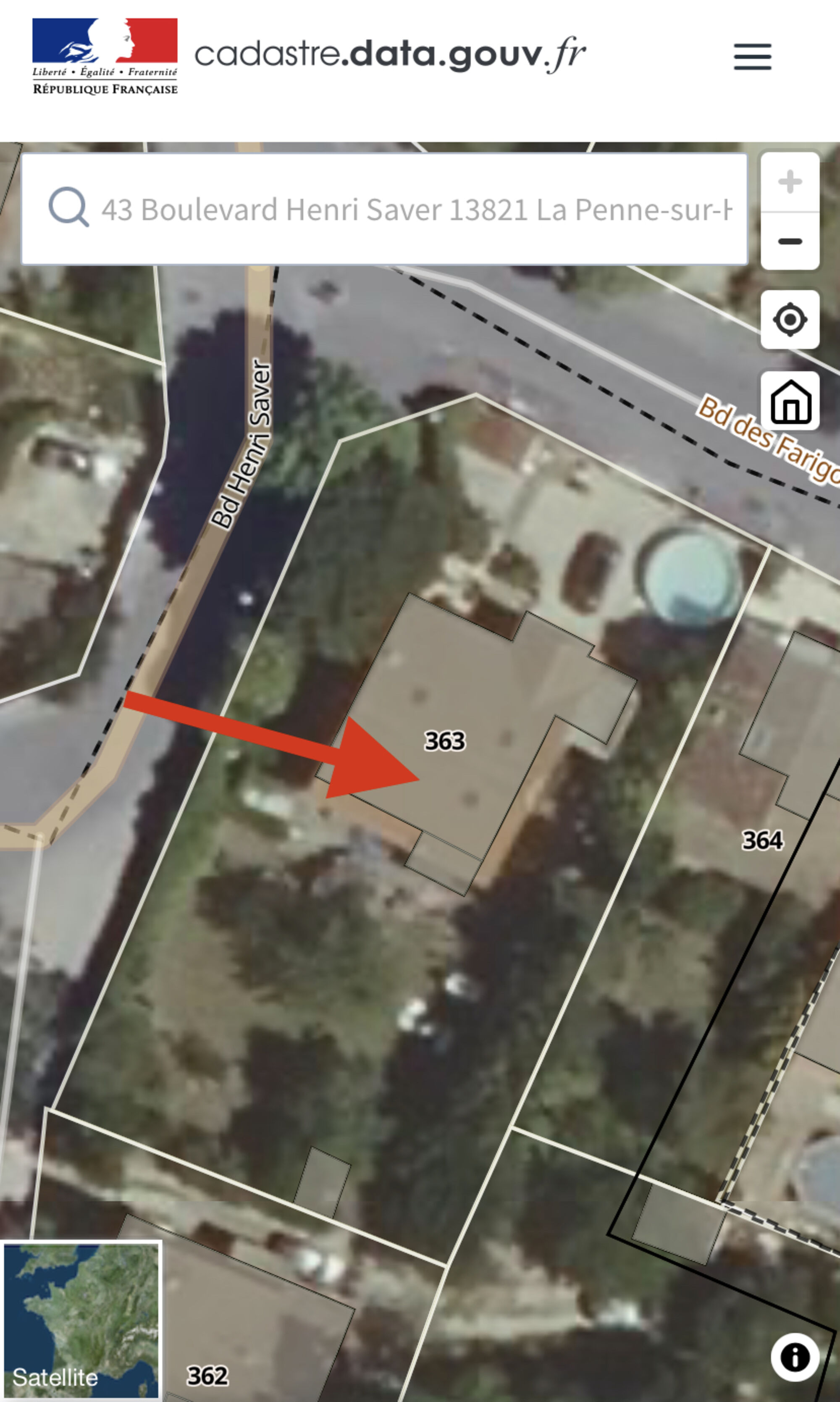This screenshot has height=1402, width=840.
Task: Select parcel 362 on the map
Action: tap(208, 1376)
